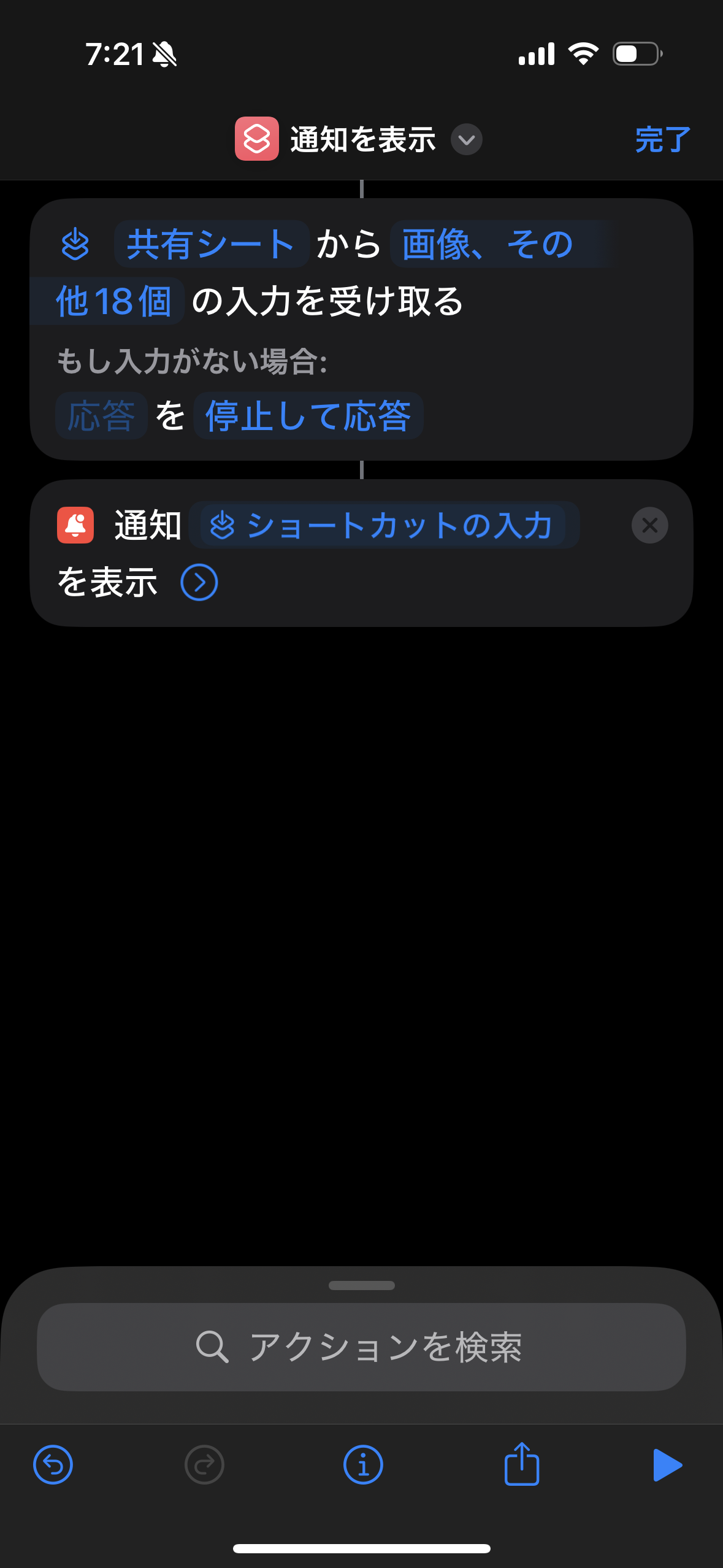The height and width of the screenshot is (1568, 723).
Task: Tap the アクションを検索 search field
Action: [361, 1347]
